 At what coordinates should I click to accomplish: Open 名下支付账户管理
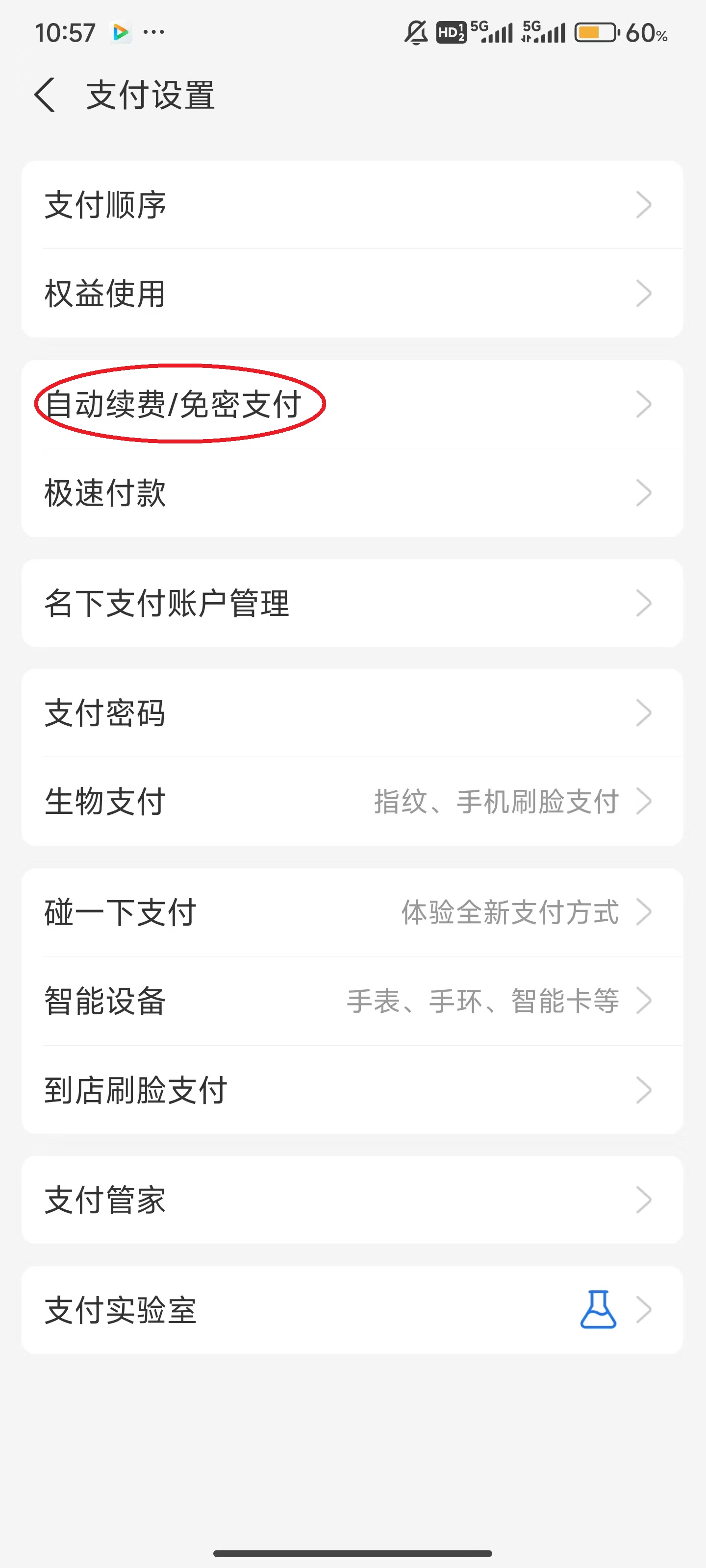click(352, 603)
